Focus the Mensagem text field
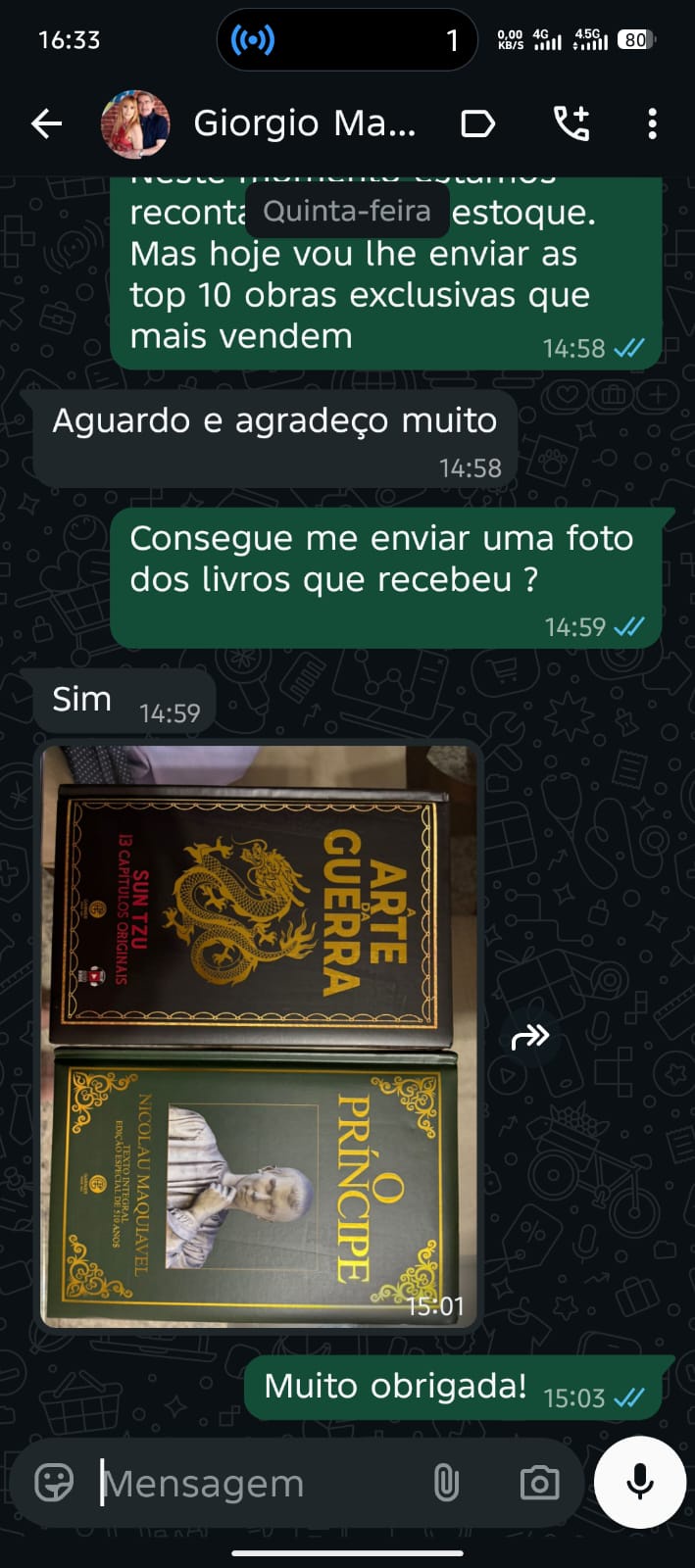This screenshot has height=1568, width=695. [x=255, y=1483]
